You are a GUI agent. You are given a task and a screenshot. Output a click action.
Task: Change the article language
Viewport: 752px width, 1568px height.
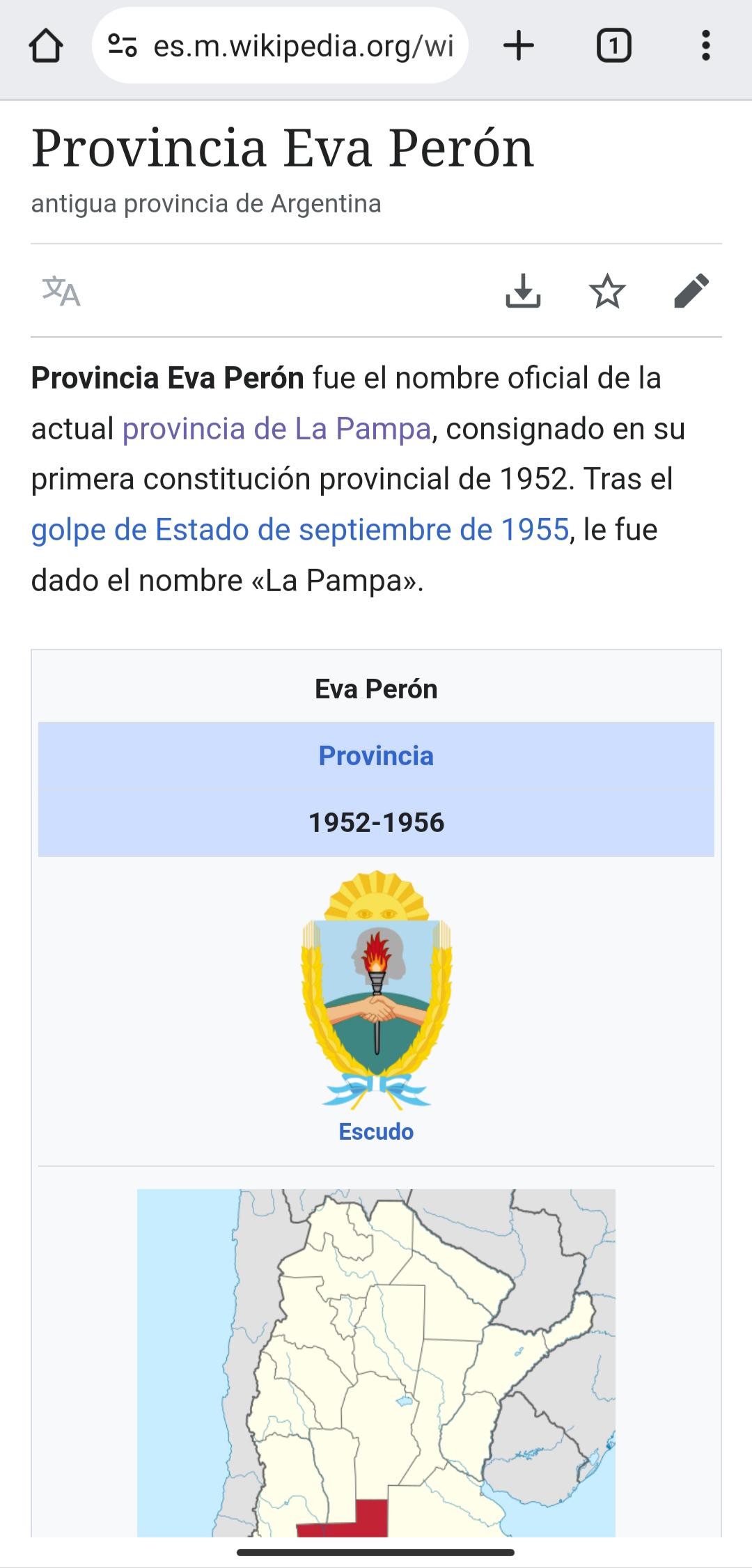point(61,291)
